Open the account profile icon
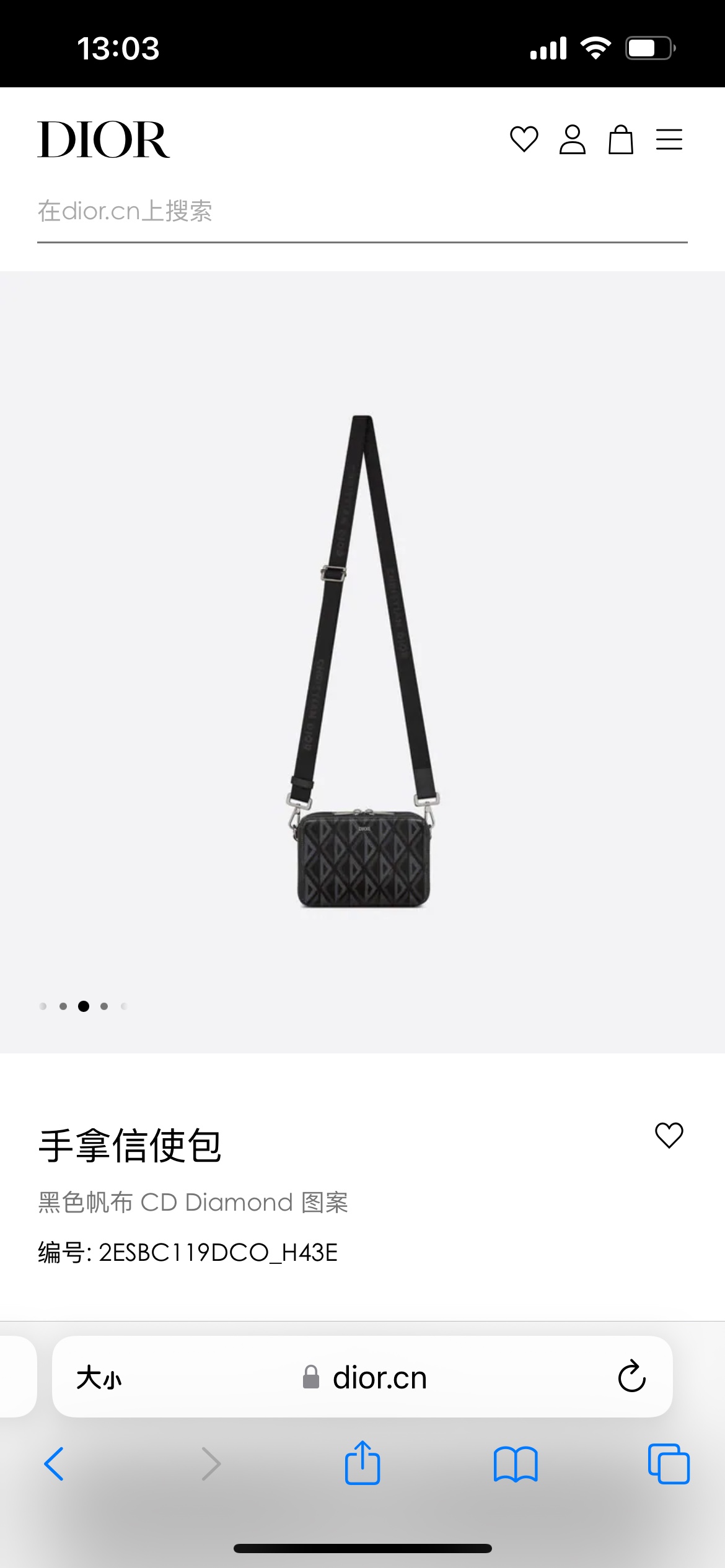The width and height of the screenshot is (725, 1568). click(x=572, y=139)
